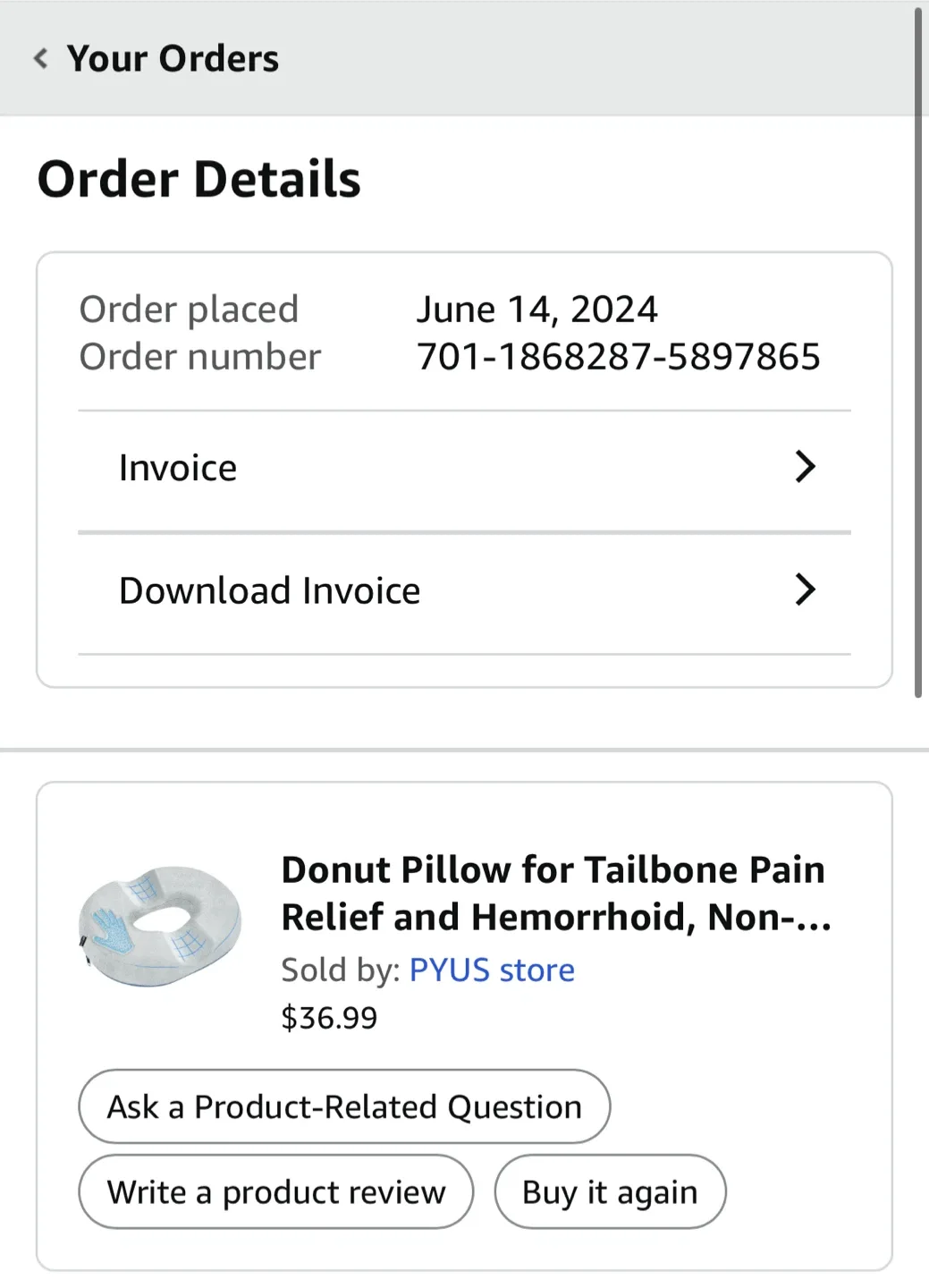Open the Invoice page
This screenshot has width=929, height=1288.
tap(177, 466)
